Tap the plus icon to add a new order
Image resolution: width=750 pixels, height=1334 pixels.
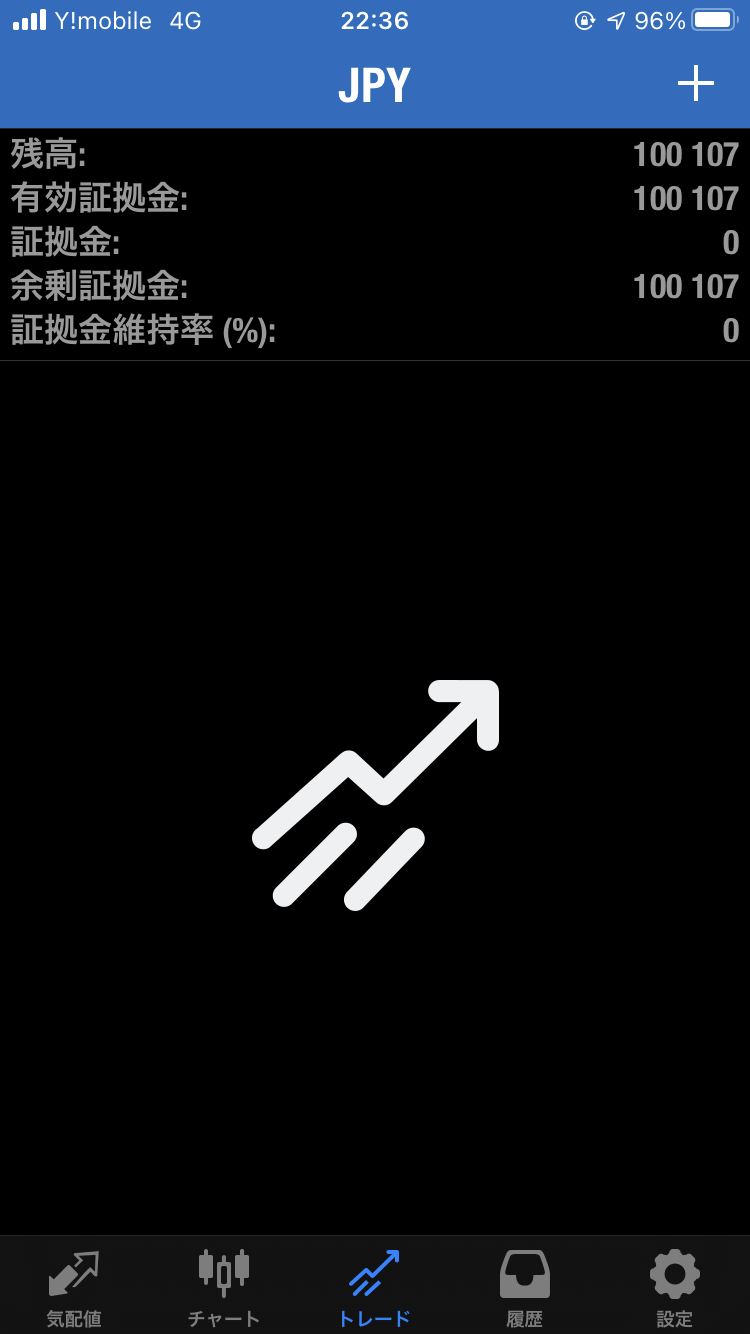(695, 84)
